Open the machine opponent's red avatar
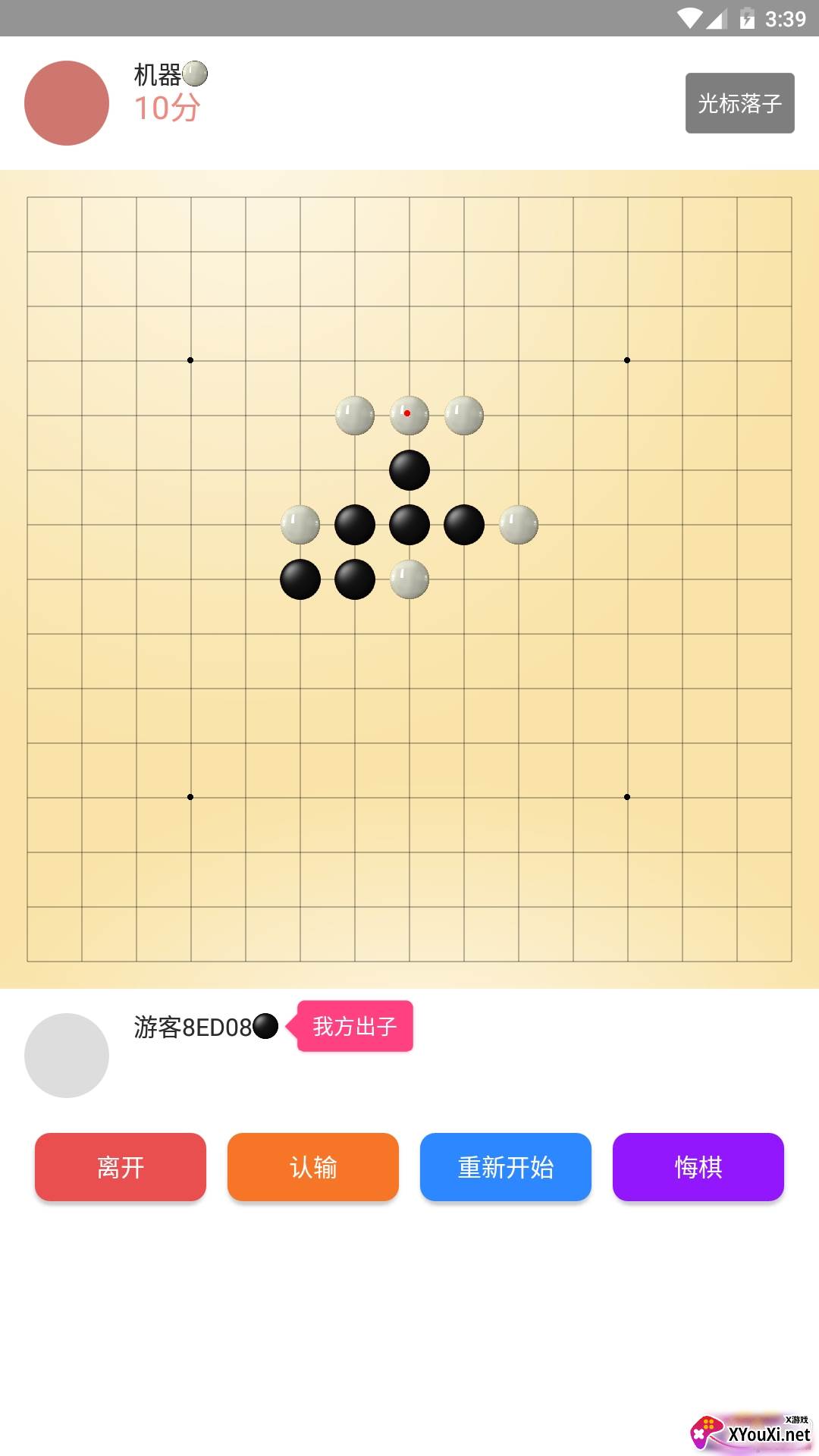Screen dimensions: 819x1456 pos(67,103)
